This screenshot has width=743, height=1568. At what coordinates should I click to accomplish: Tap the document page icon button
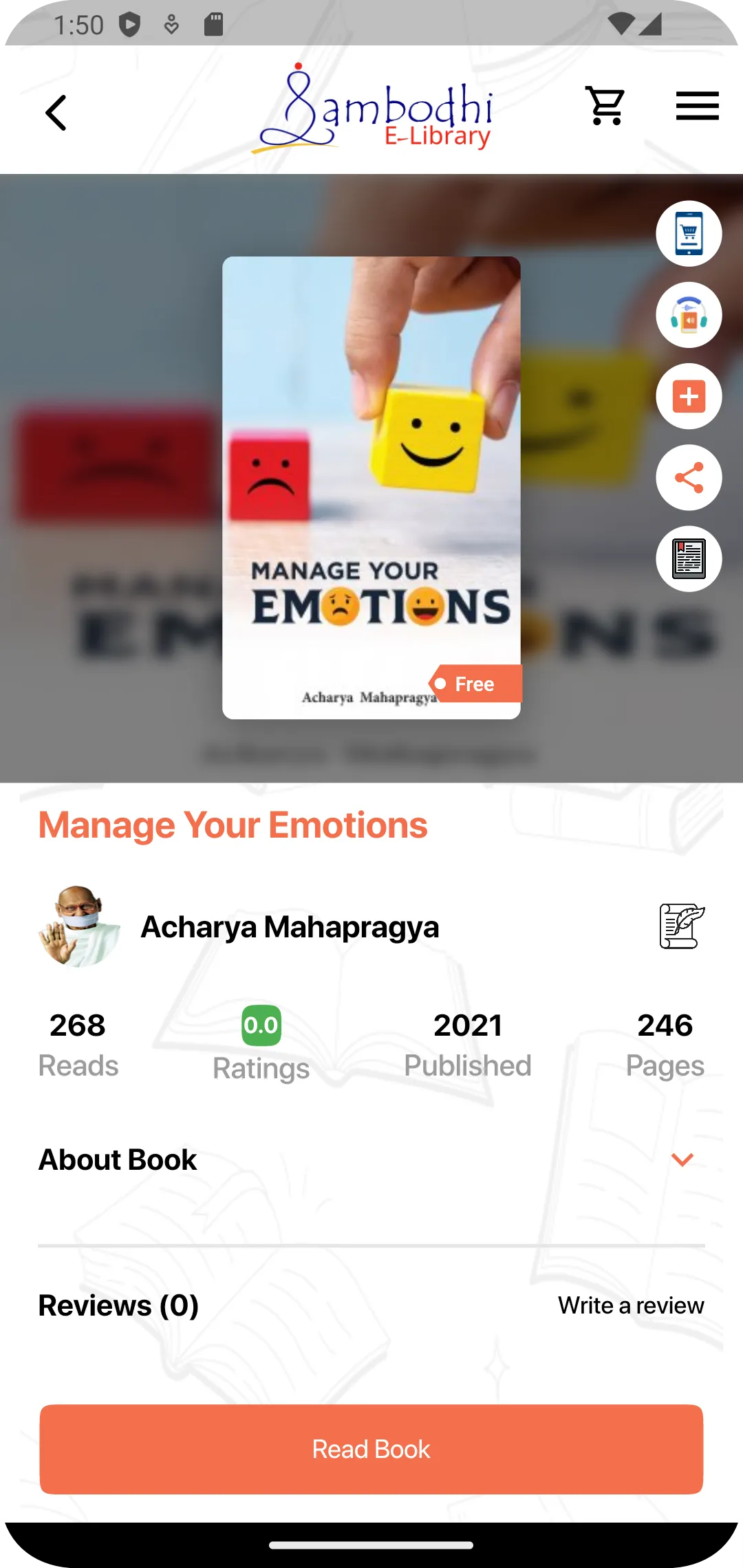click(x=689, y=558)
